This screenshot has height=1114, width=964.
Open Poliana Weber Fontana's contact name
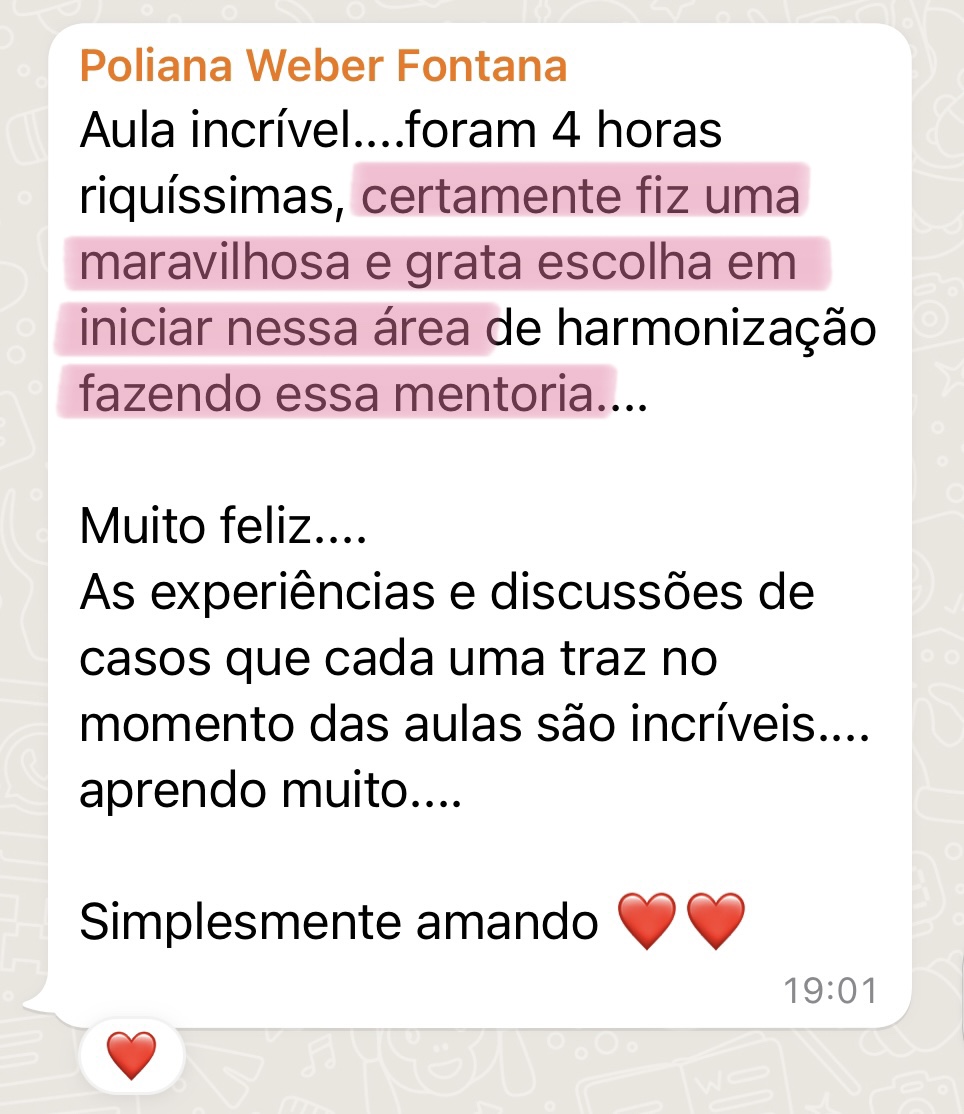[x=323, y=67]
